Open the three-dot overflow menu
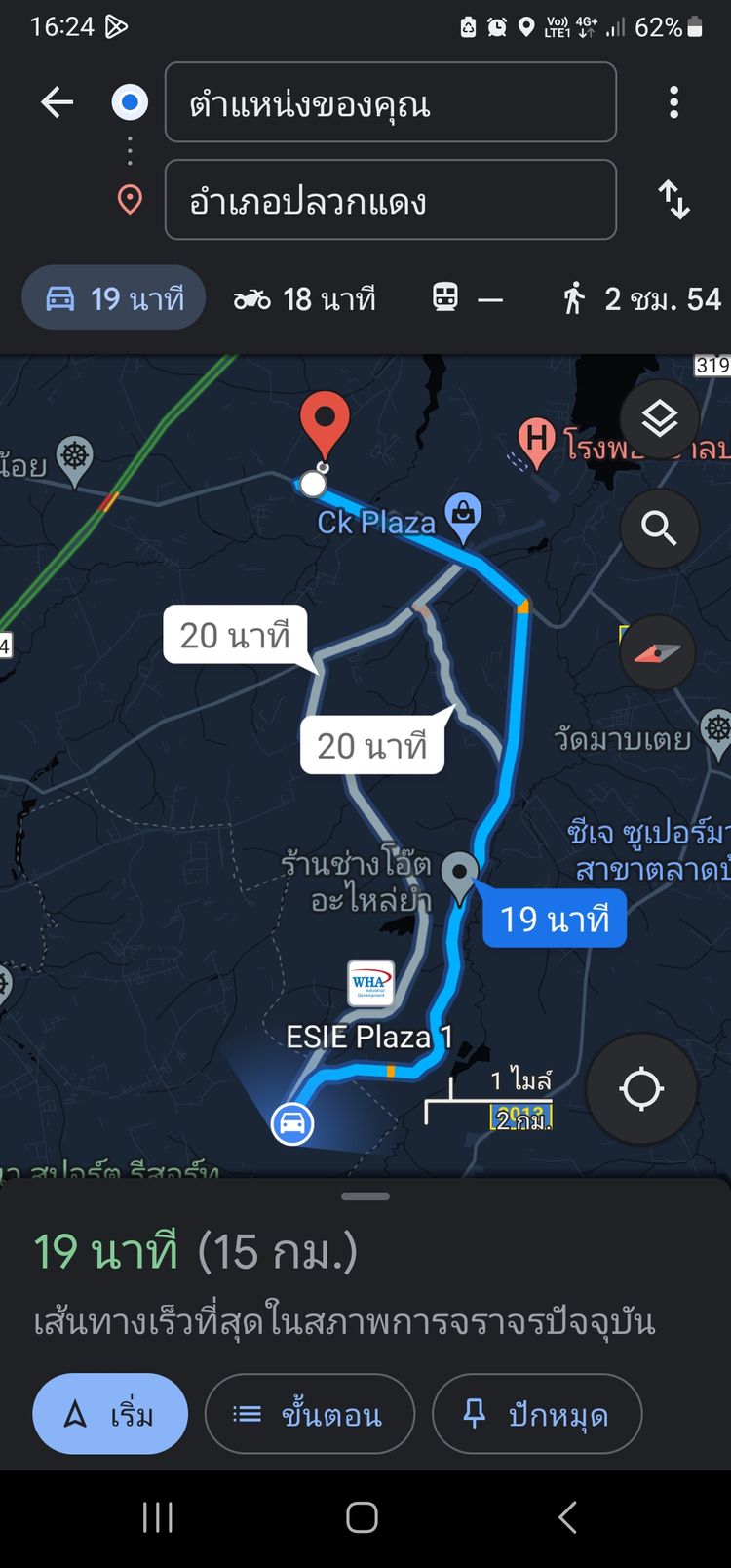Image resolution: width=731 pixels, height=1568 pixels. 673,102
